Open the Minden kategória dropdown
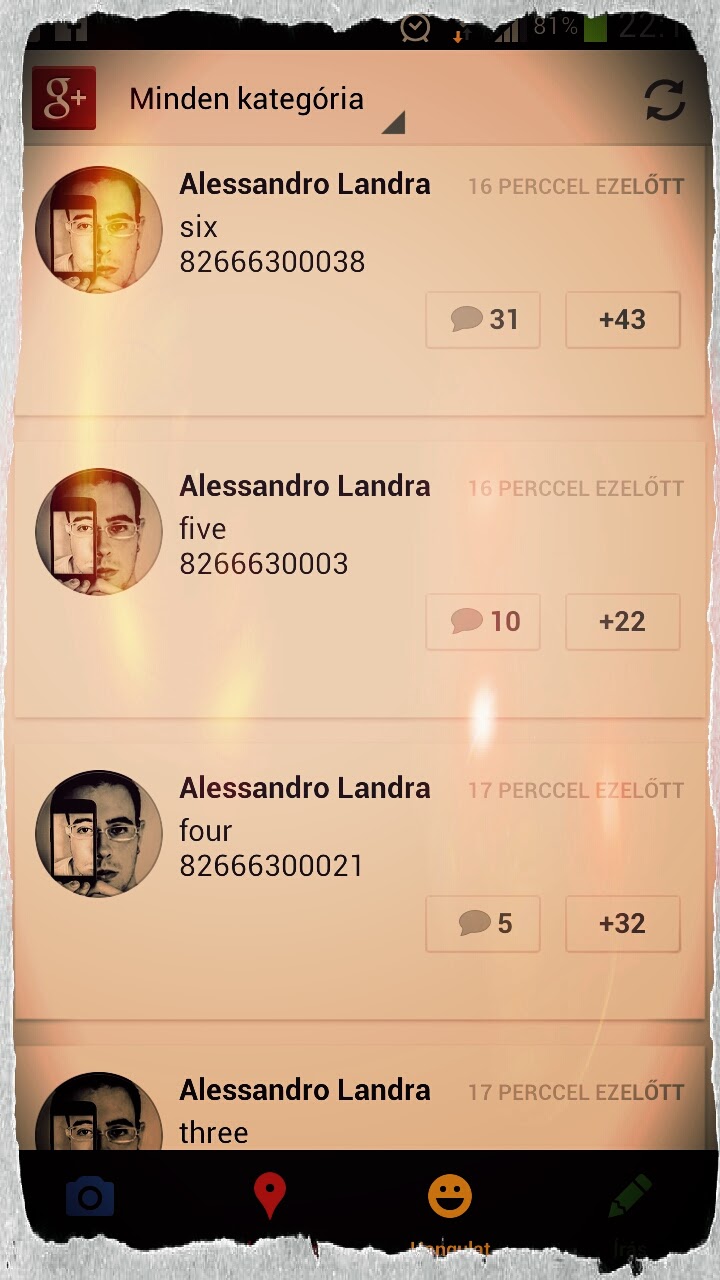720x1280 pixels. point(266,101)
